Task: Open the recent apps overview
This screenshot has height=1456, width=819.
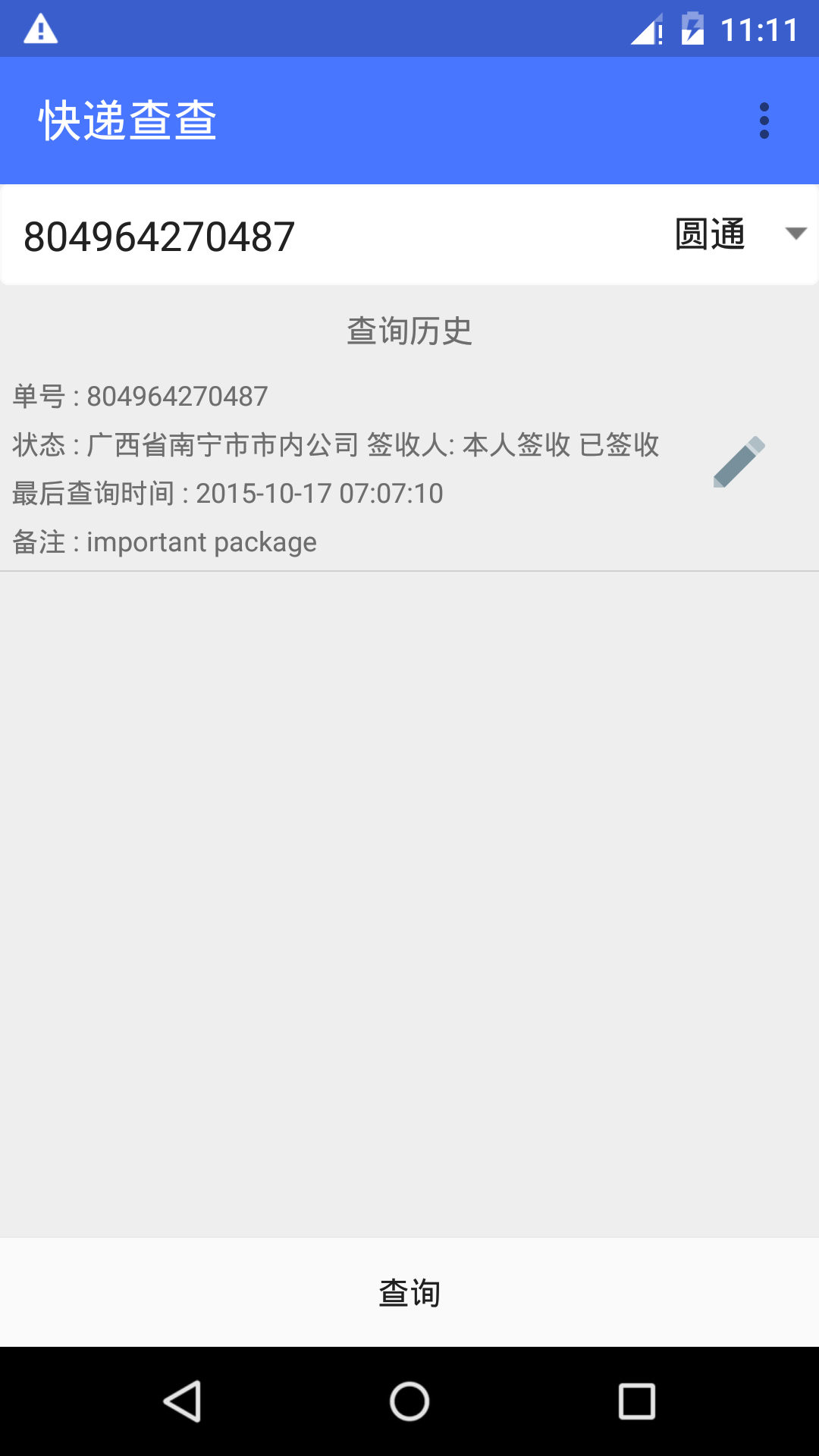Action: [636, 1401]
